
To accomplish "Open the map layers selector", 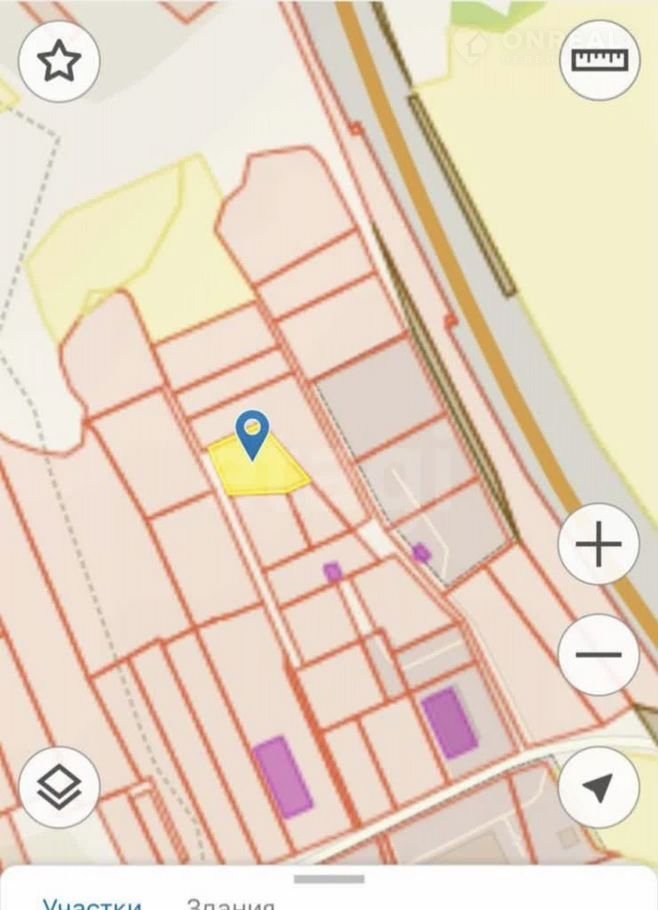I will tap(59, 787).
